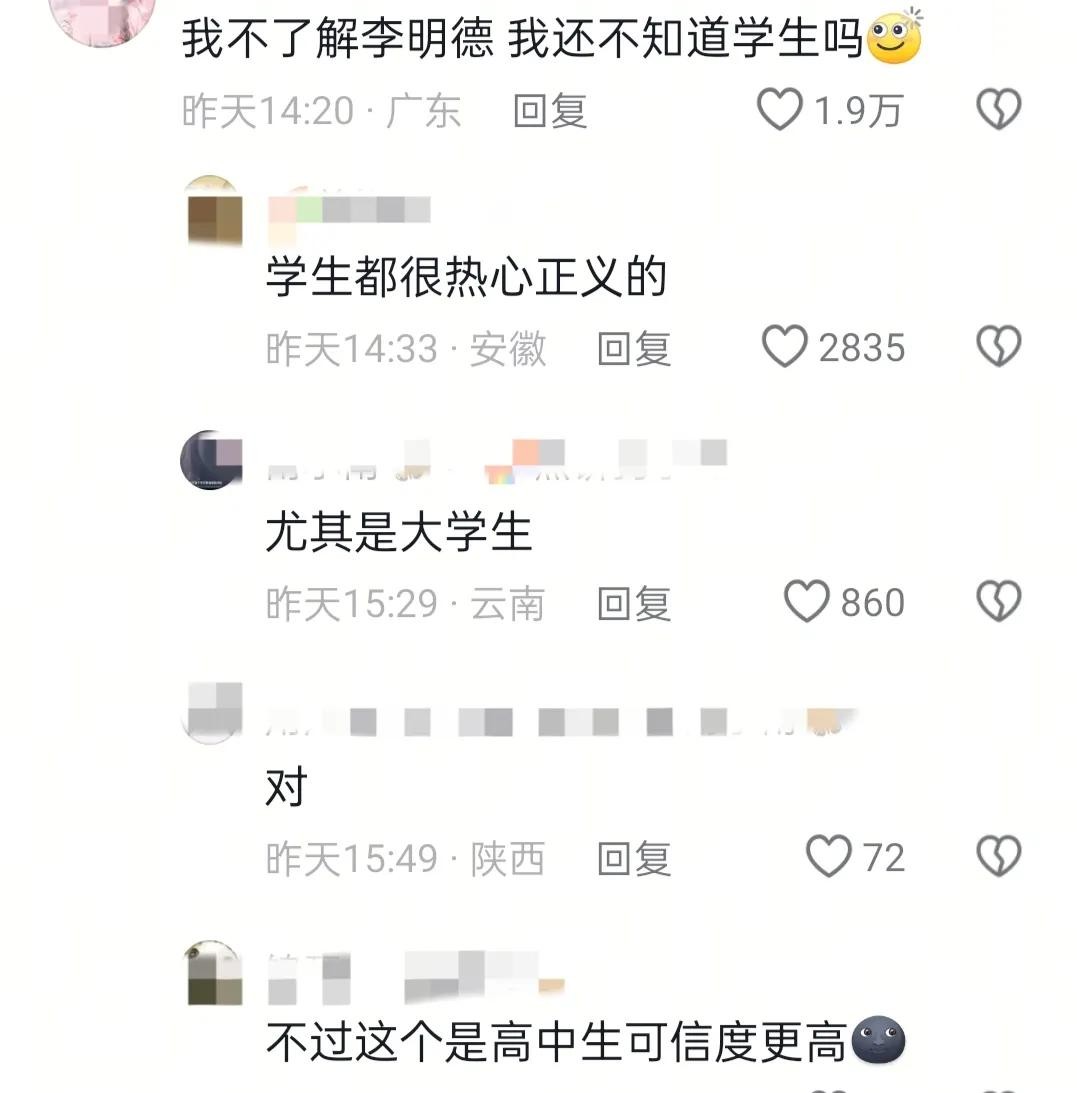Dislike the 学生都很热心正义的 comment
This screenshot has width=1077, height=1093.
[997, 347]
